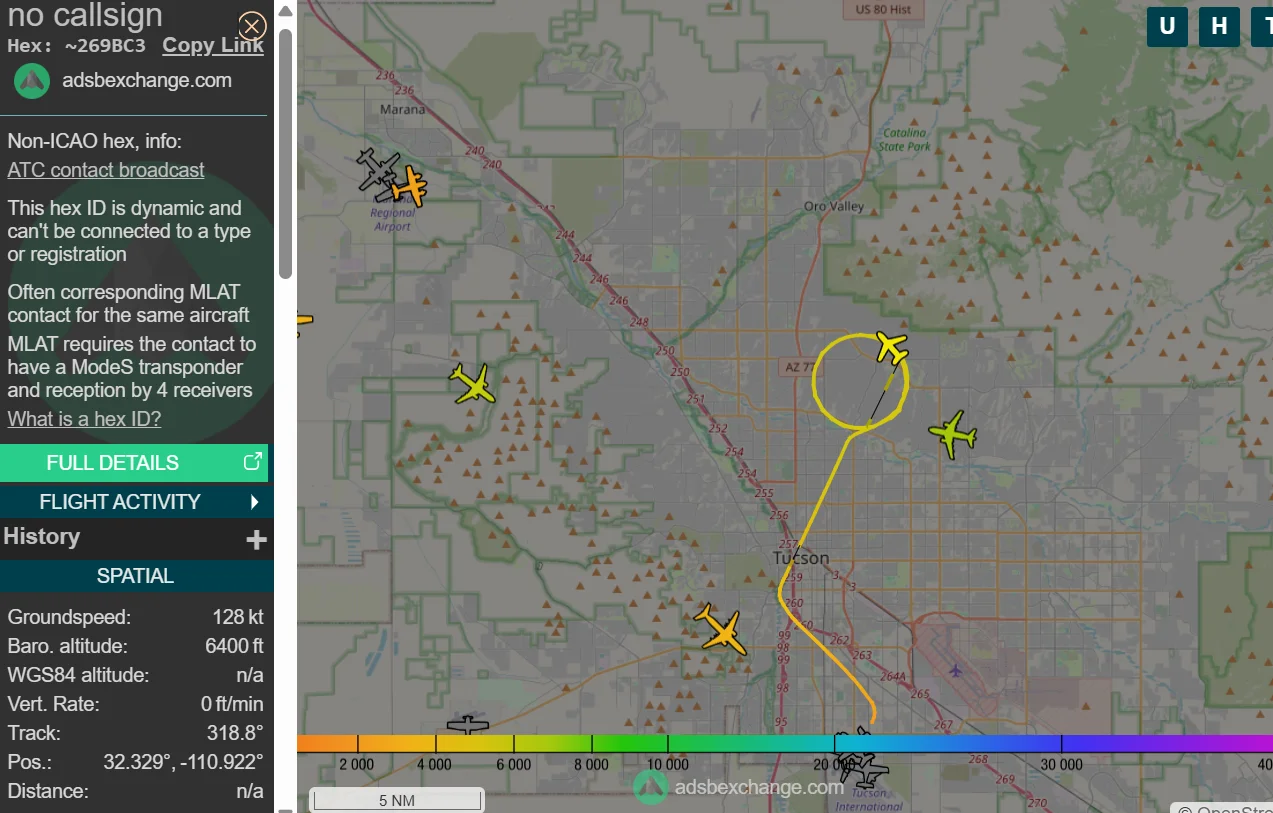Image resolution: width=1273 pixels, height=813 pixels.
Task: Select the yellow aircraft on the circular track
Action: [891, 348]
